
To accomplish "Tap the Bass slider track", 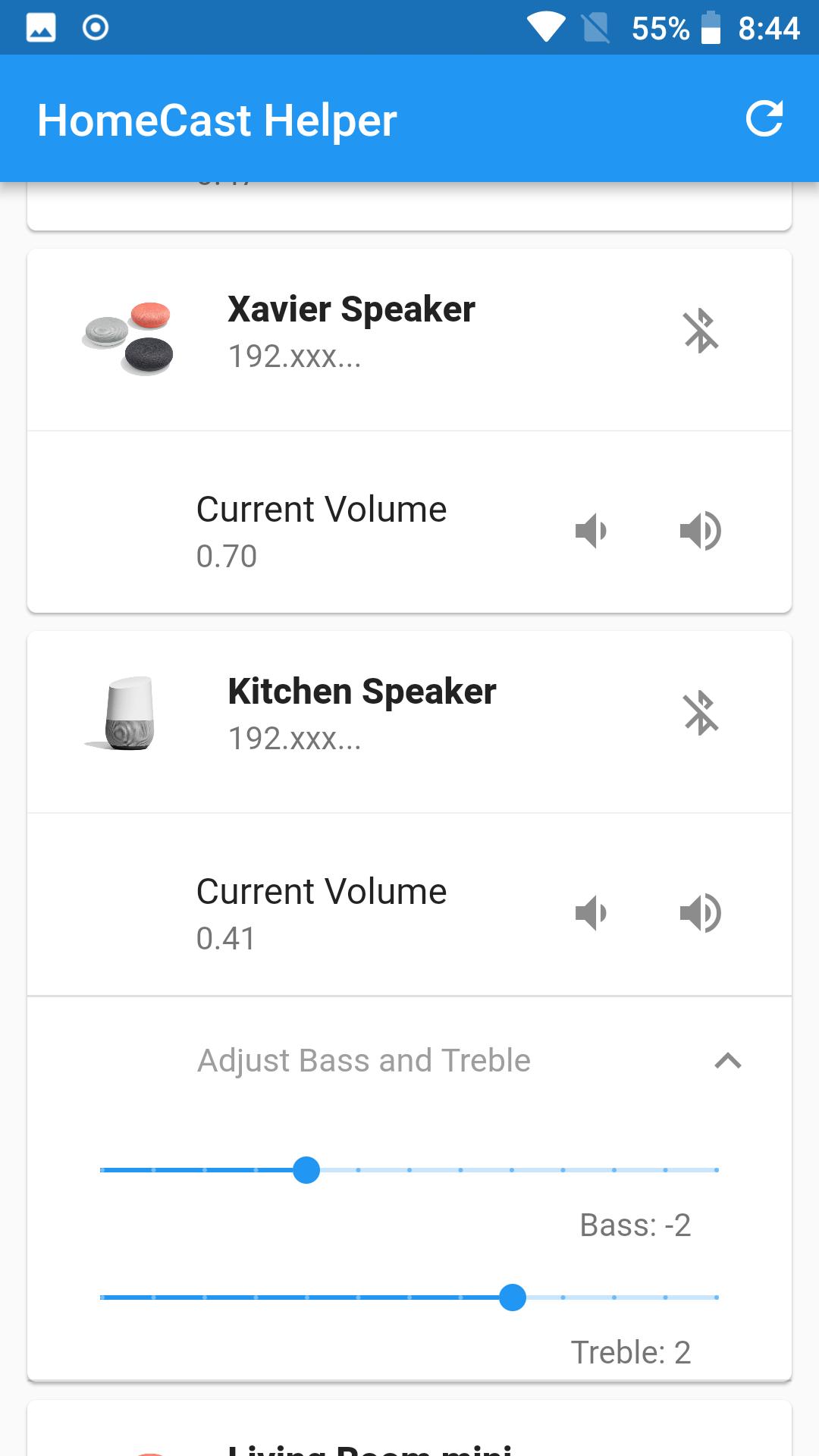I will coord(409,1170).
